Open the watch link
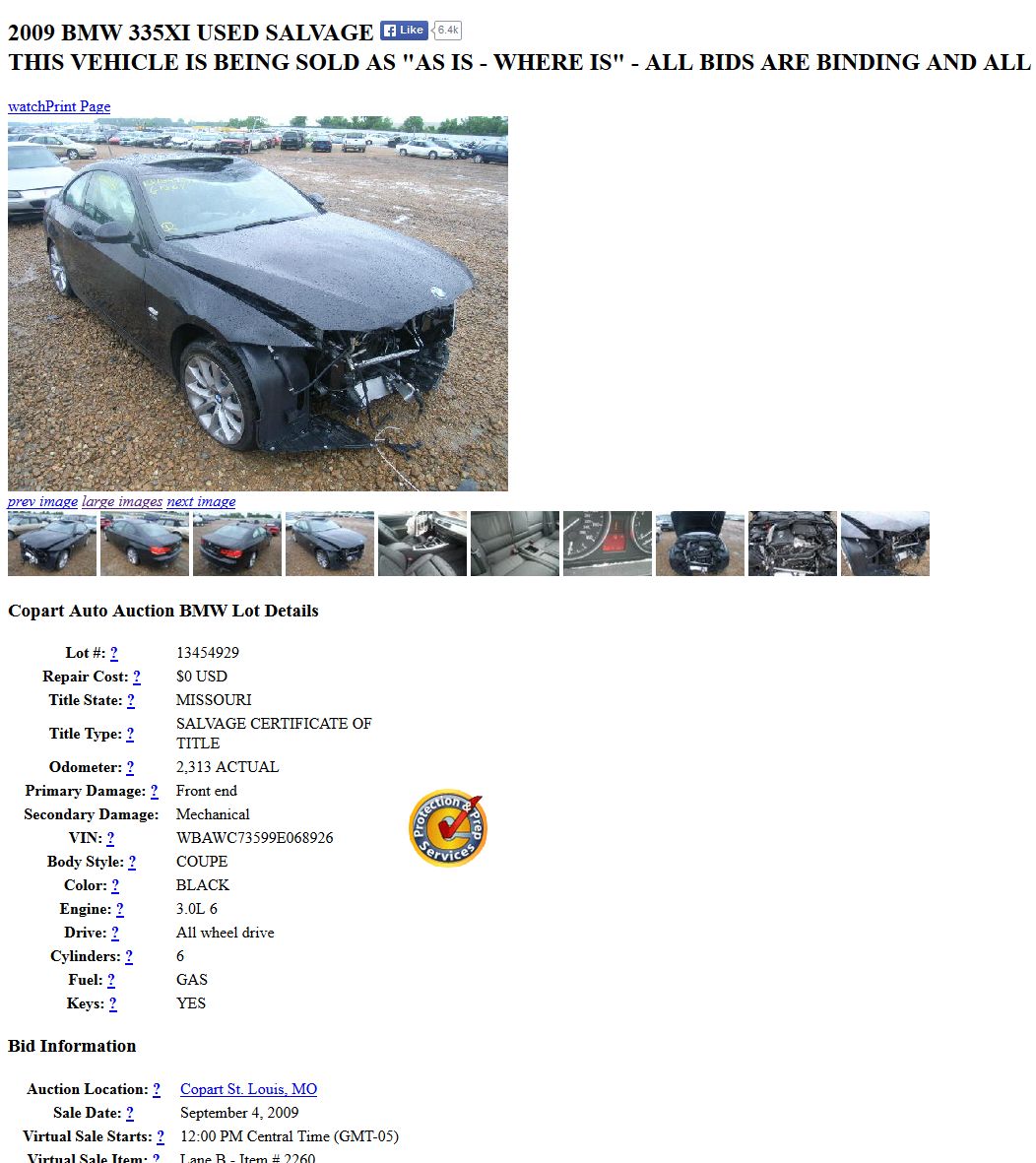This screenshot has height=1163, width=1036. [27, 106]
